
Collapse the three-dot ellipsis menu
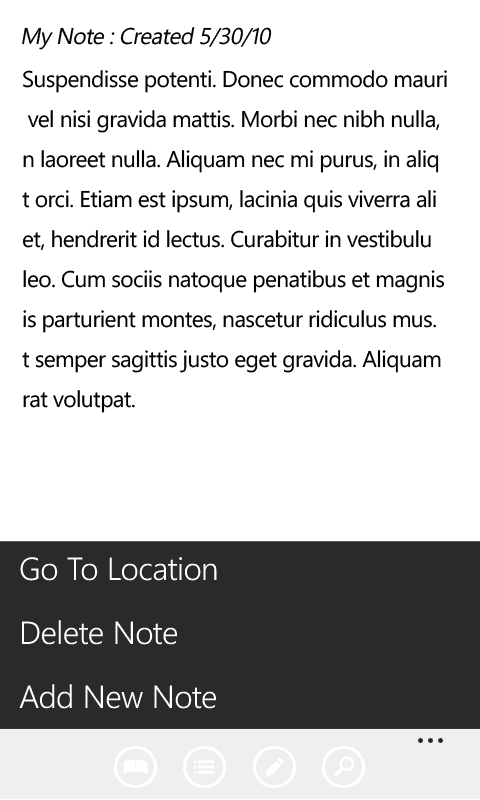pos(431,741)
